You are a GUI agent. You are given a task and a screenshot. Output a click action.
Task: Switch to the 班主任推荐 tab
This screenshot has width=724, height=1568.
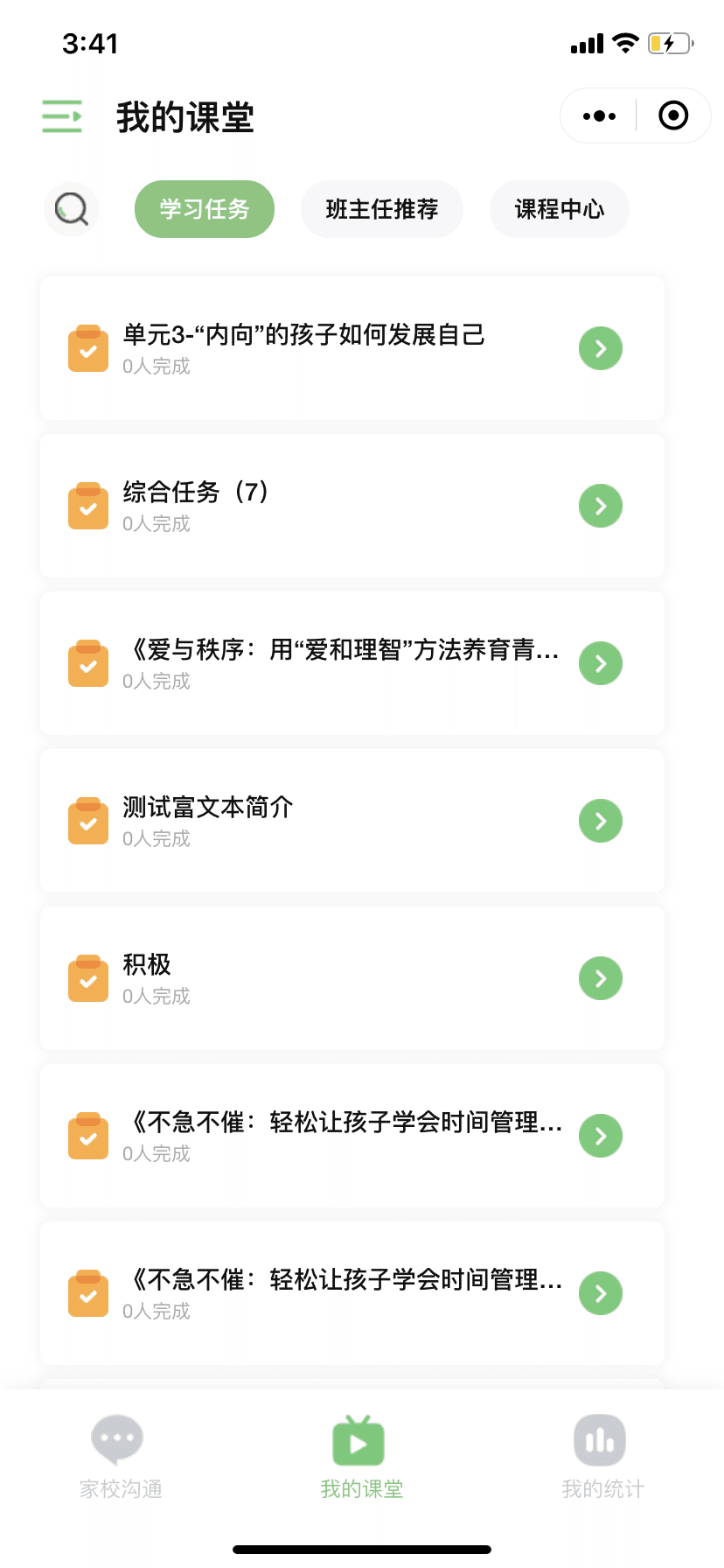[382, 209]
